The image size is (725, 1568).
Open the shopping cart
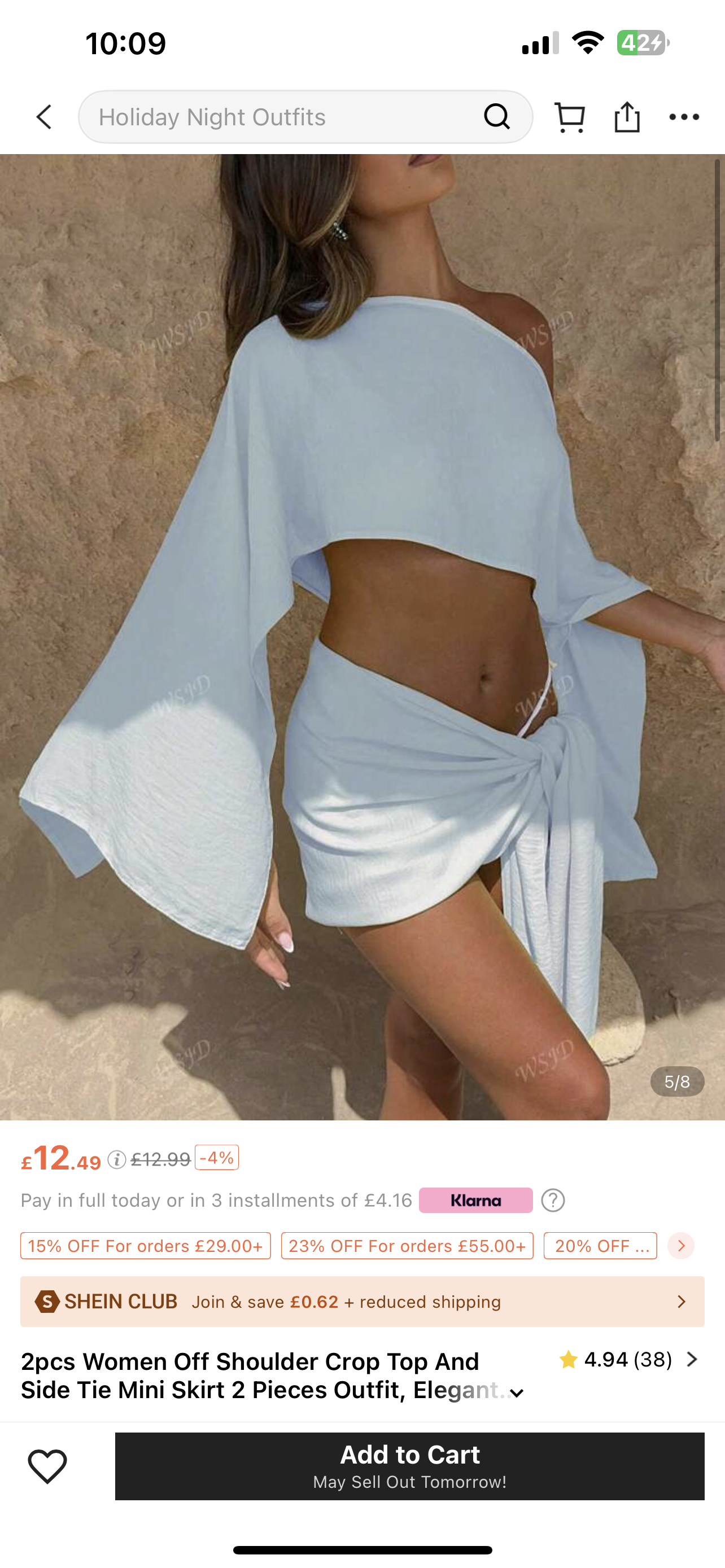point(570,117)
